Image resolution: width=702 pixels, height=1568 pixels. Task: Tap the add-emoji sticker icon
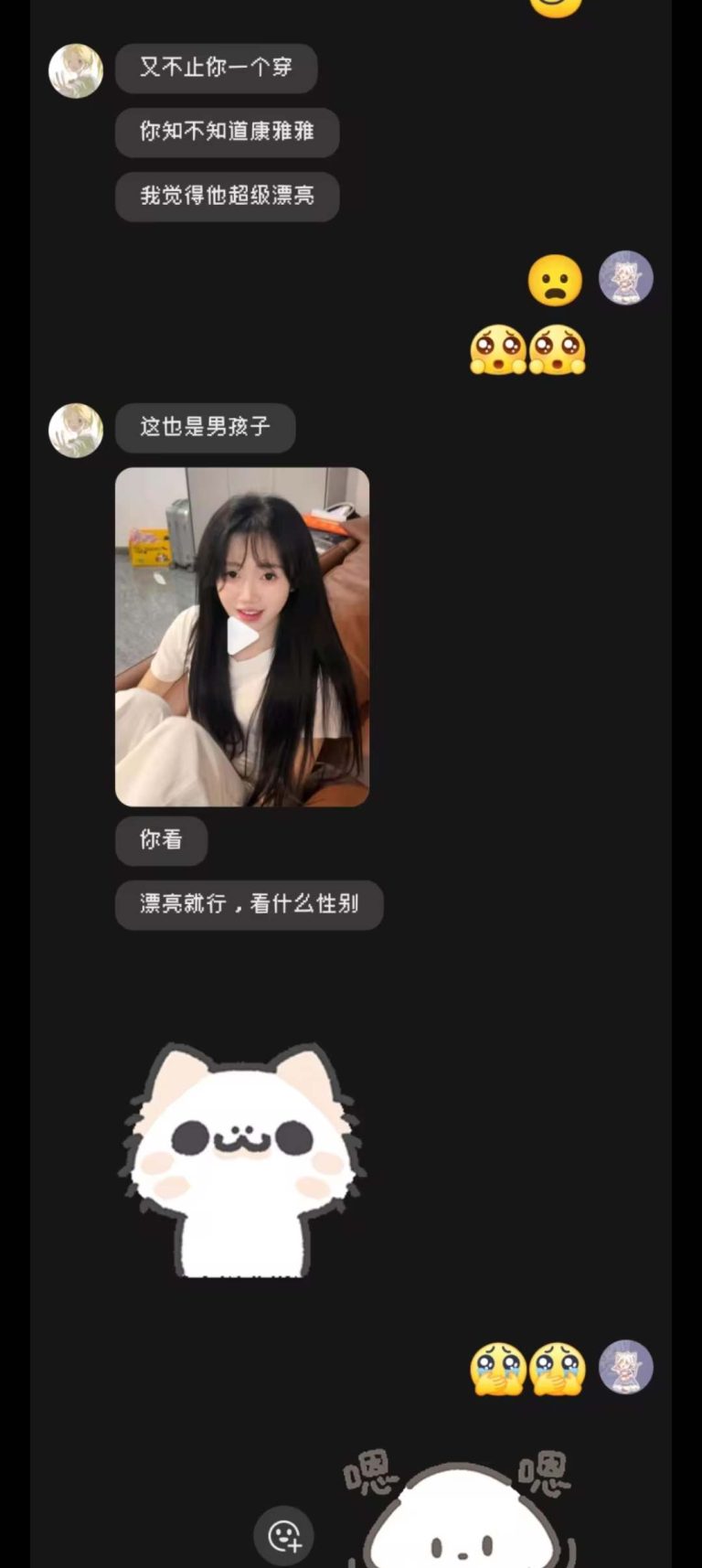pyautogui.click(x=283, y=1536)
